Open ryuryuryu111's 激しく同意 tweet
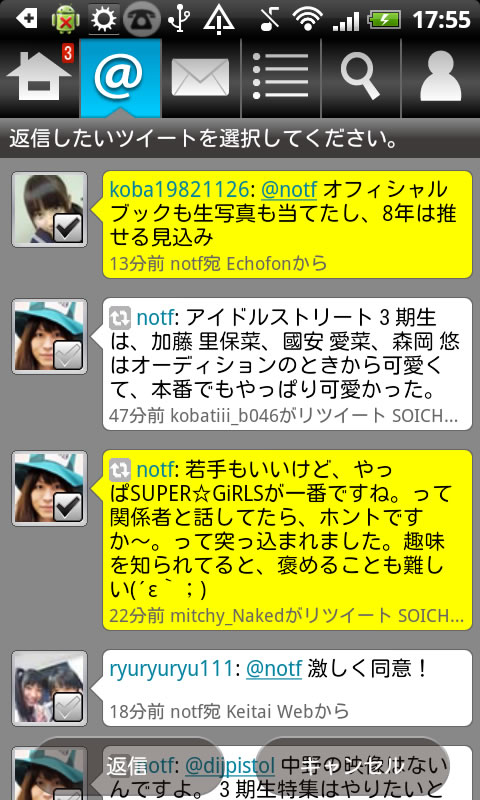Screen dimensions: 480x800 (x=287, y=688)
